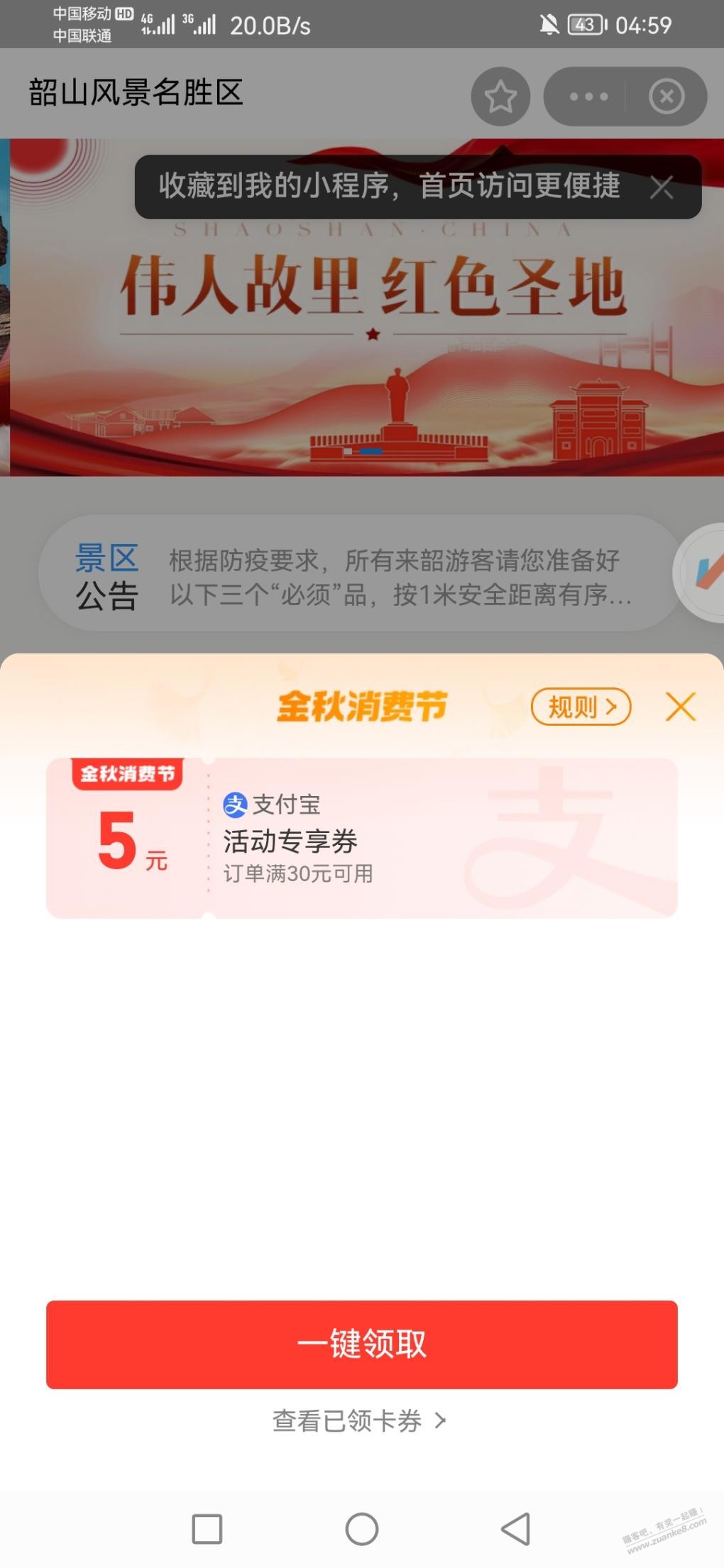Screen dimensions: 724x1568
Task: Close the mini program with the circled X
Action: (667, 96)
